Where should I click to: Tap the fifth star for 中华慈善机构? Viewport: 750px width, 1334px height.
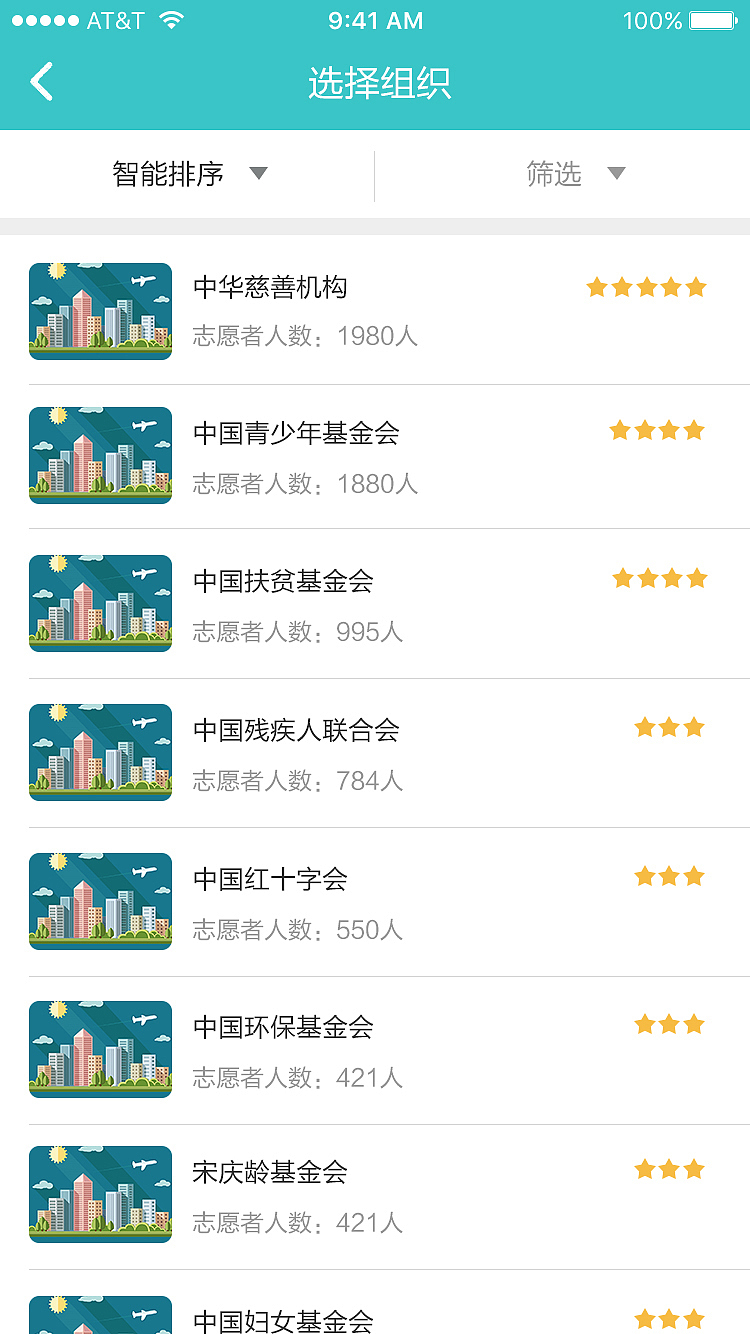click(x=697, y=286)
